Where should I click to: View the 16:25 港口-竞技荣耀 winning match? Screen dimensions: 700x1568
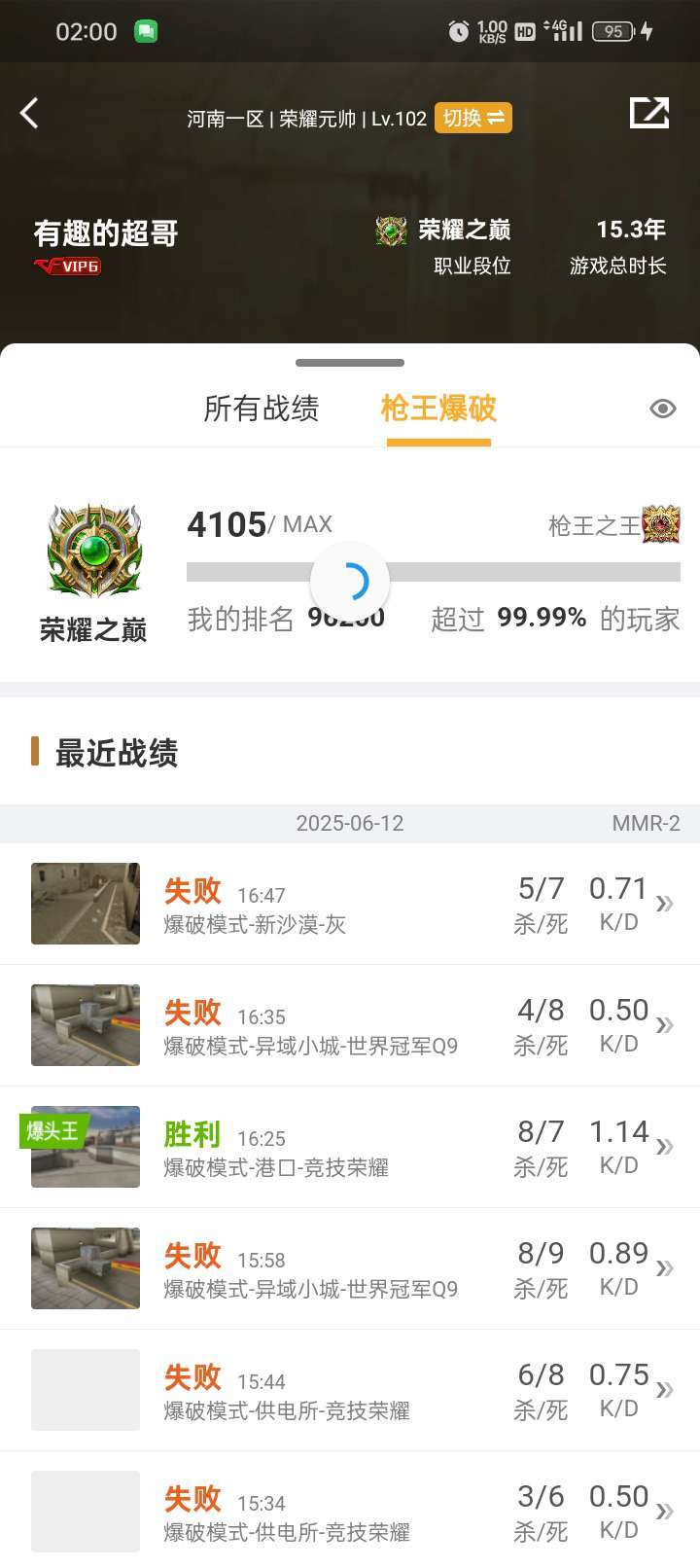pyautogui.click(x=350, y=1147)
